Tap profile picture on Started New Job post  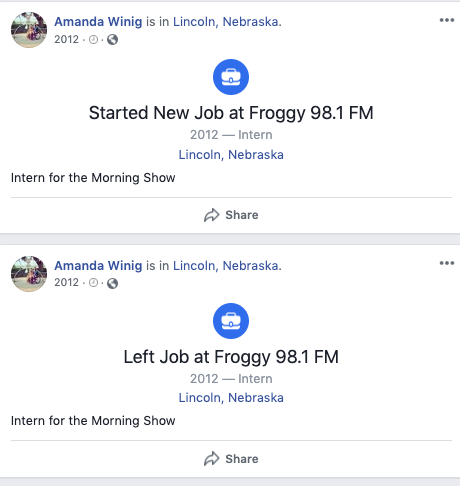29,30
